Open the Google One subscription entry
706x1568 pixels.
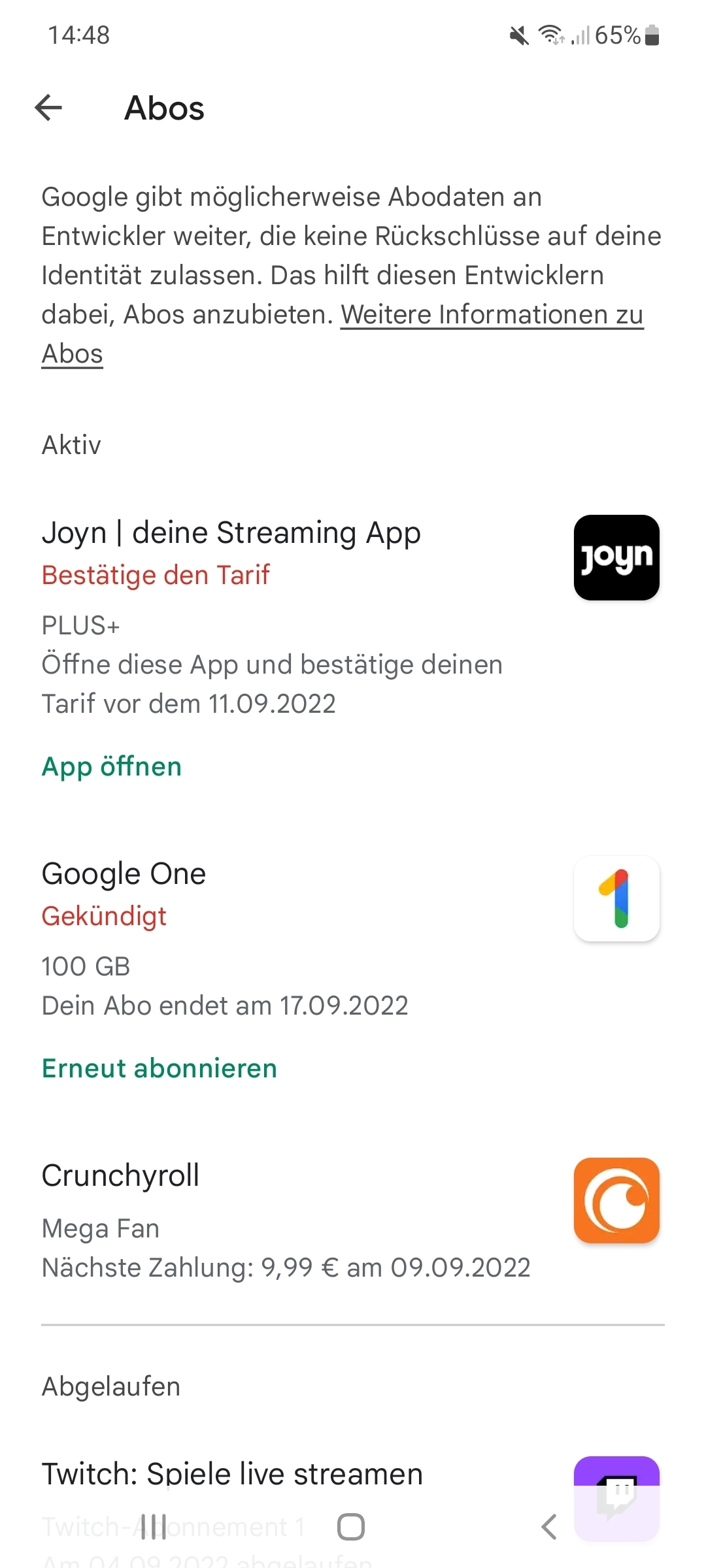353,938
